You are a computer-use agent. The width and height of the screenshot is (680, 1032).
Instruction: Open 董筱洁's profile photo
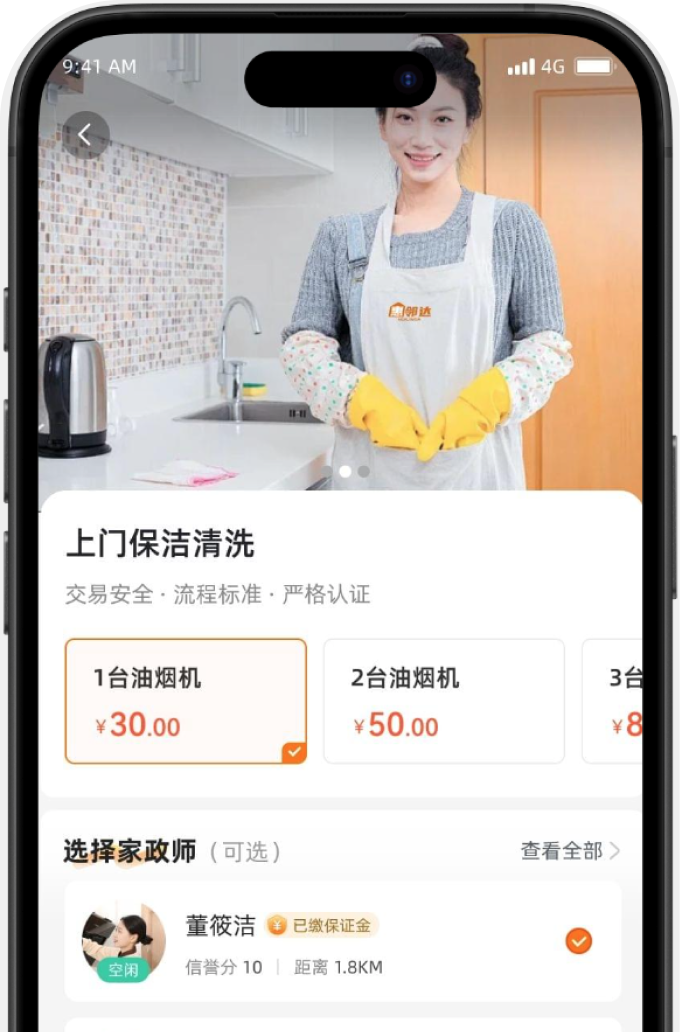pyautogui.click(x=123, y=941)
